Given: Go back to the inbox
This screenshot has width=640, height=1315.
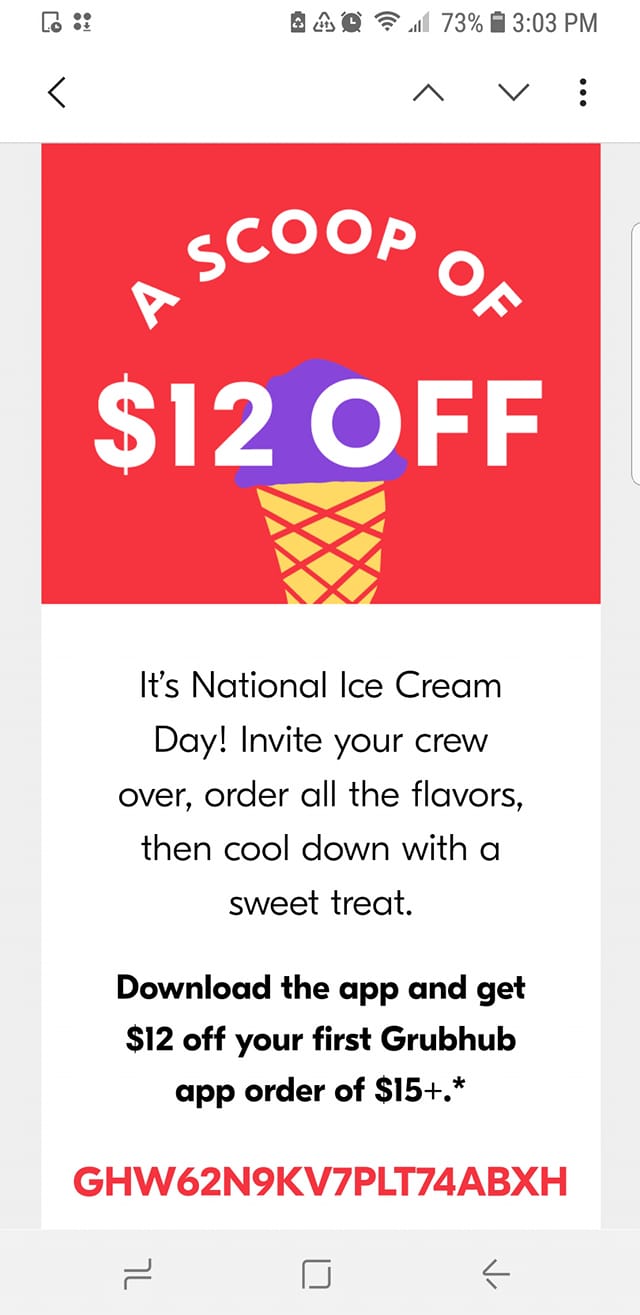Looking at the screenshot, I should [x=57, y=93].
